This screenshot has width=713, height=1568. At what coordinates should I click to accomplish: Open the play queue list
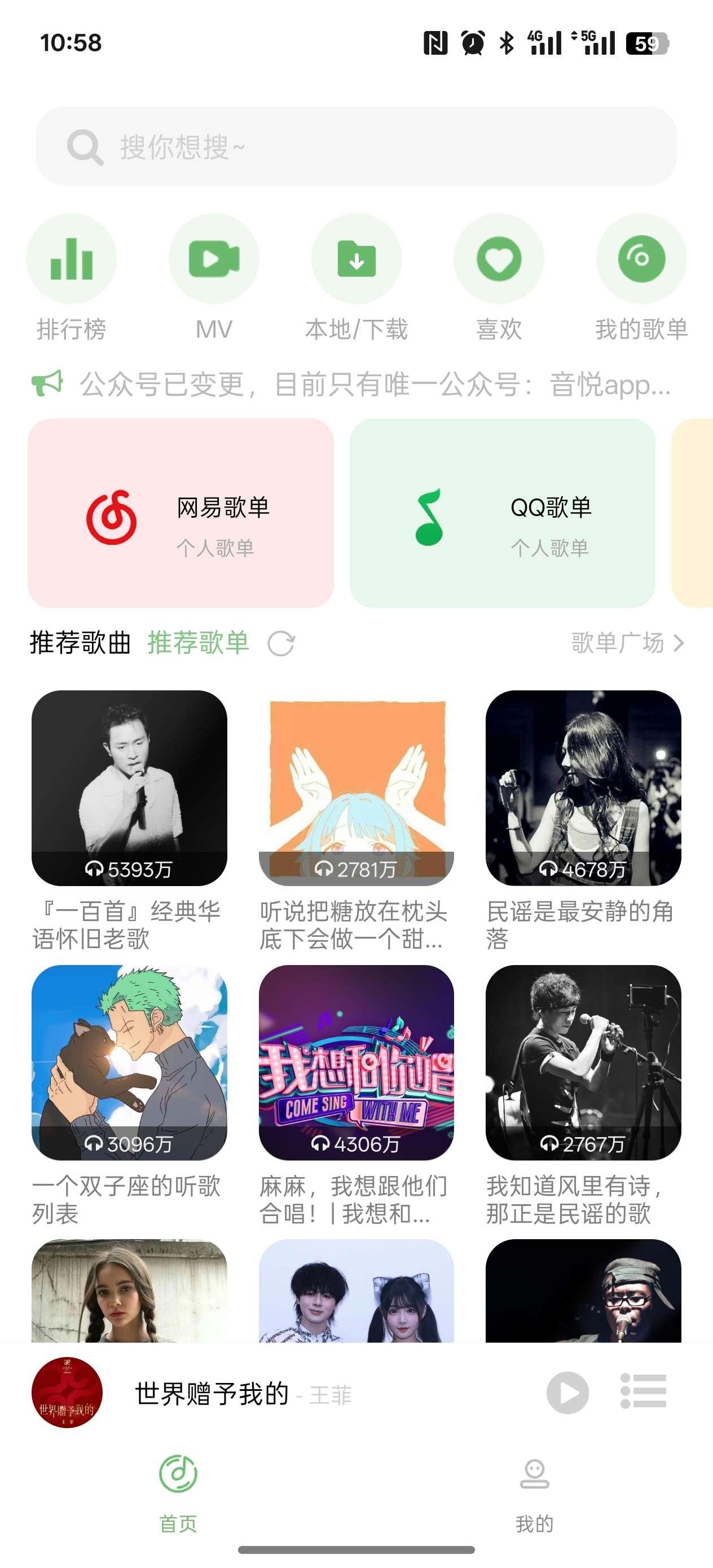(643, 1391)
